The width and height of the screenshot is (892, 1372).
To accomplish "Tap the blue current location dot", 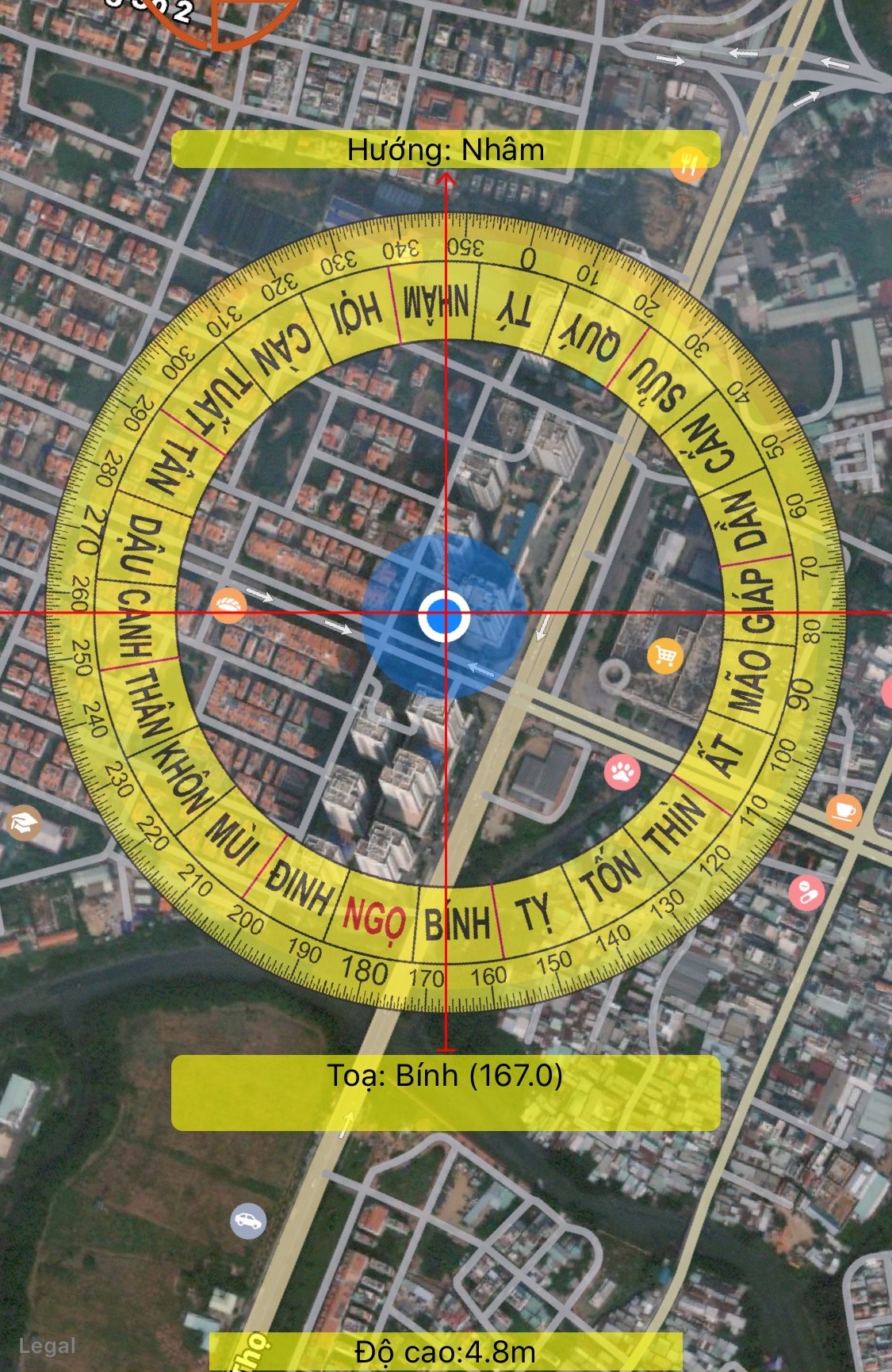I will pyautogui.click(x=444, y=617).
